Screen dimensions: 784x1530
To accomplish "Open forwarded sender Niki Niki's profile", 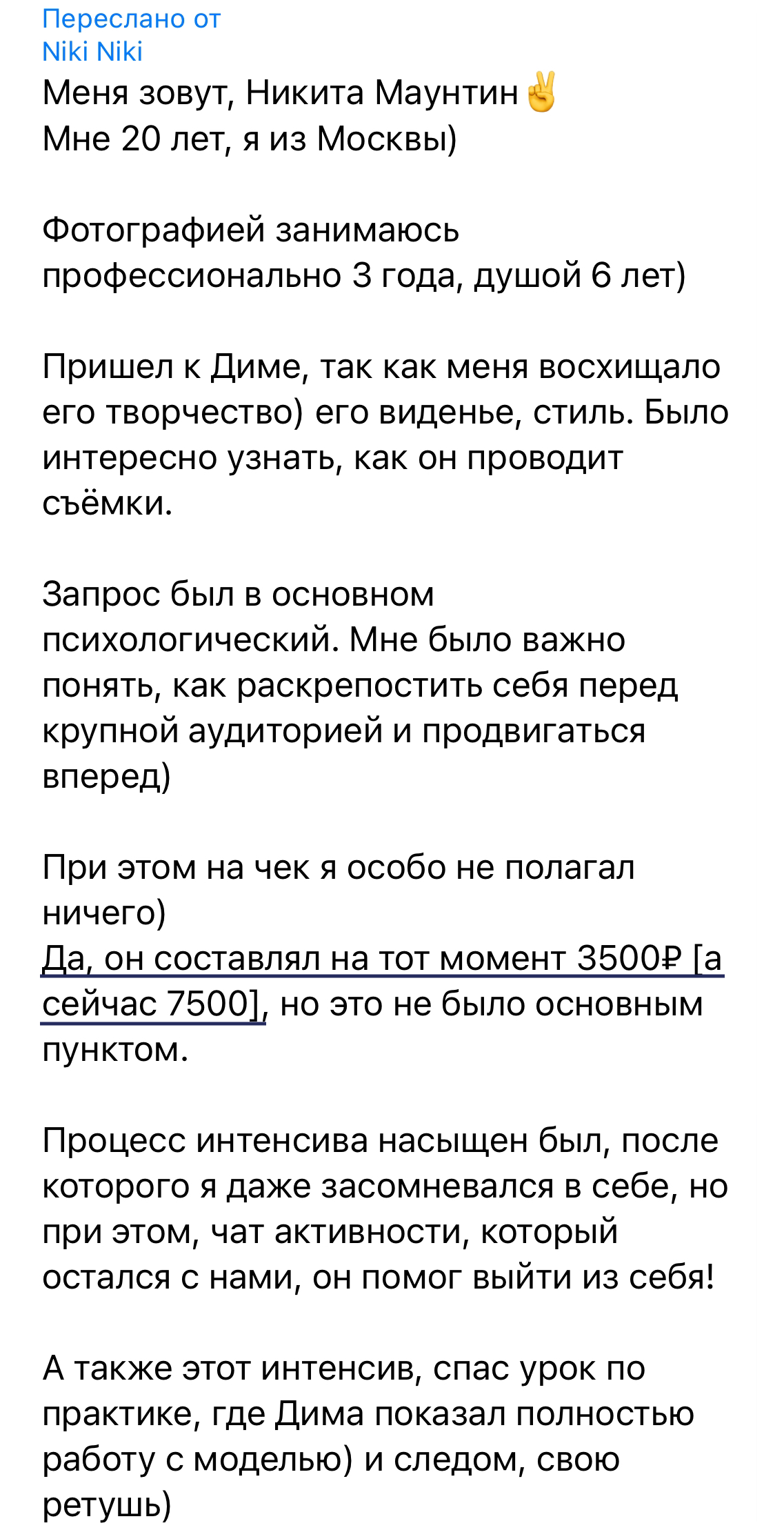I will 92,52.
